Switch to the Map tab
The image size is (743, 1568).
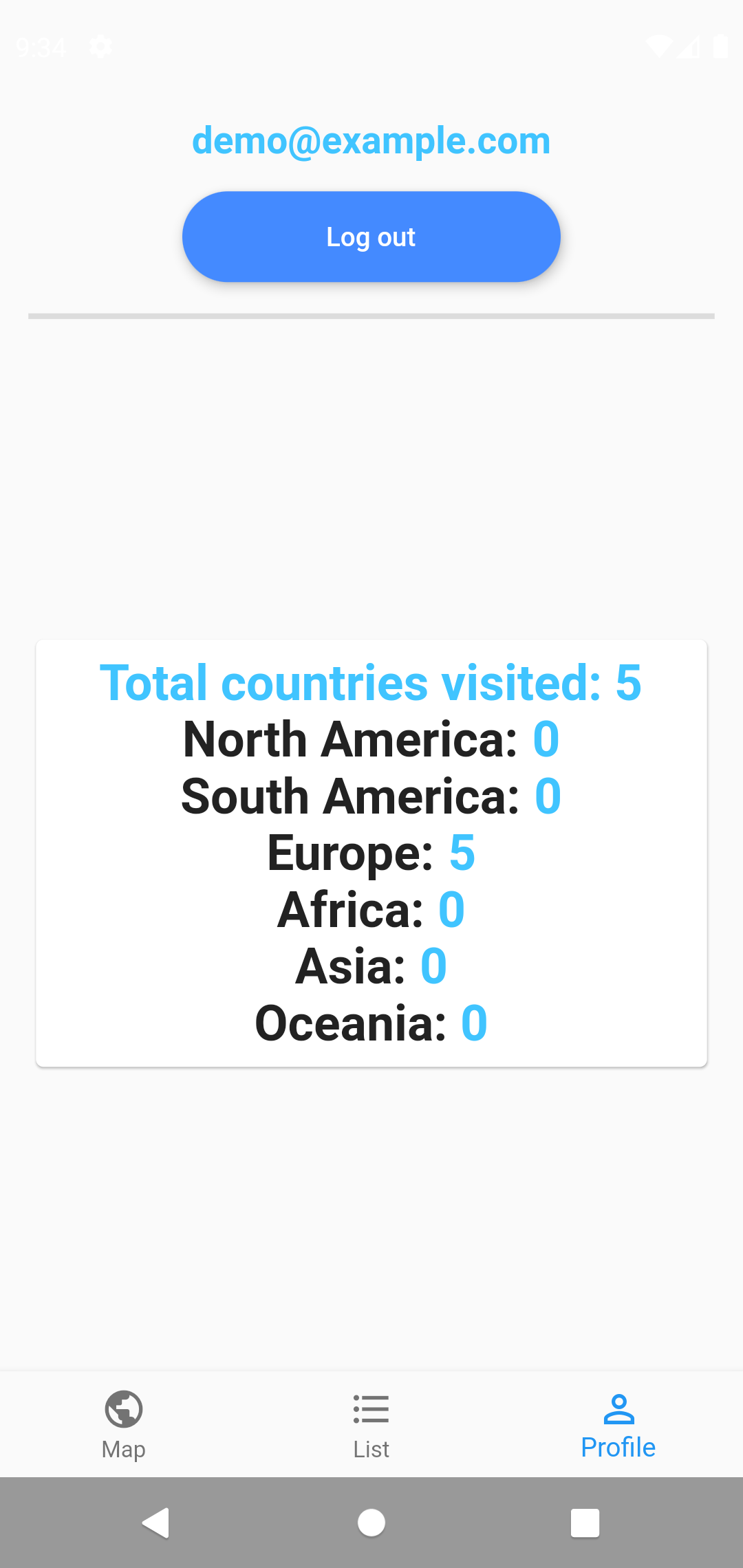pos(124,1424)
